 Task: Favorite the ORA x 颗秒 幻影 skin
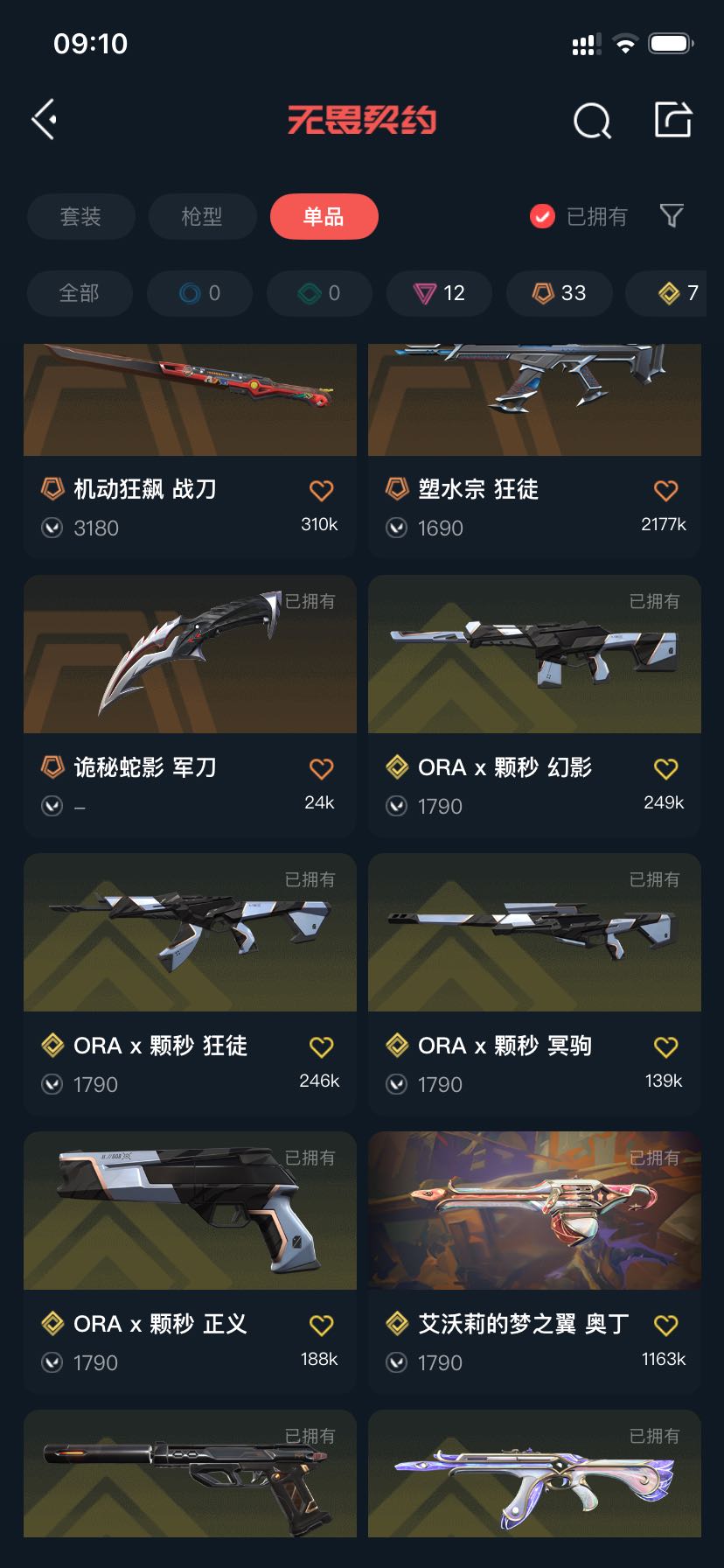665,769
